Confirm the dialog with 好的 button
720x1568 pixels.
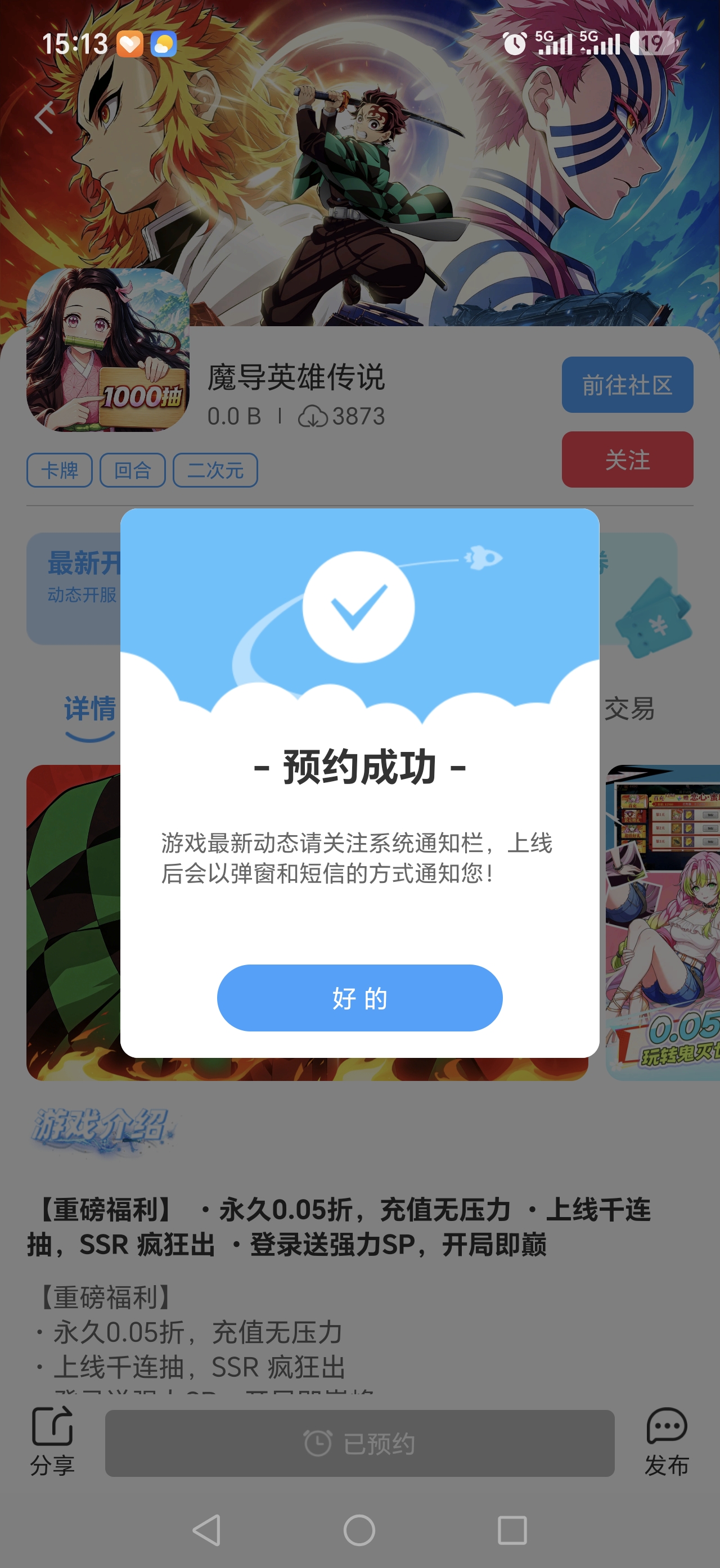pos(359,998)
